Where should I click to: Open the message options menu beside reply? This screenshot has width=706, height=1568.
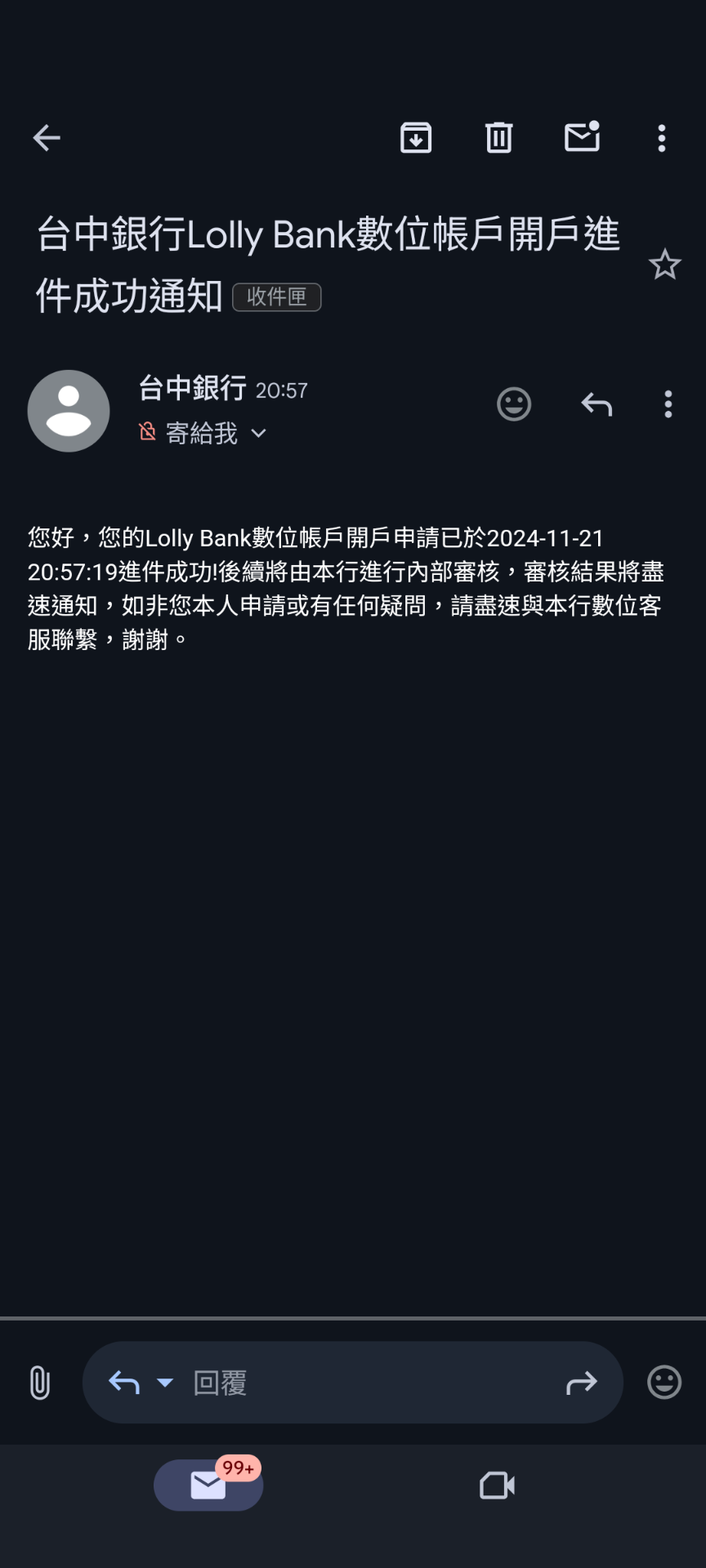pos(668,404)
